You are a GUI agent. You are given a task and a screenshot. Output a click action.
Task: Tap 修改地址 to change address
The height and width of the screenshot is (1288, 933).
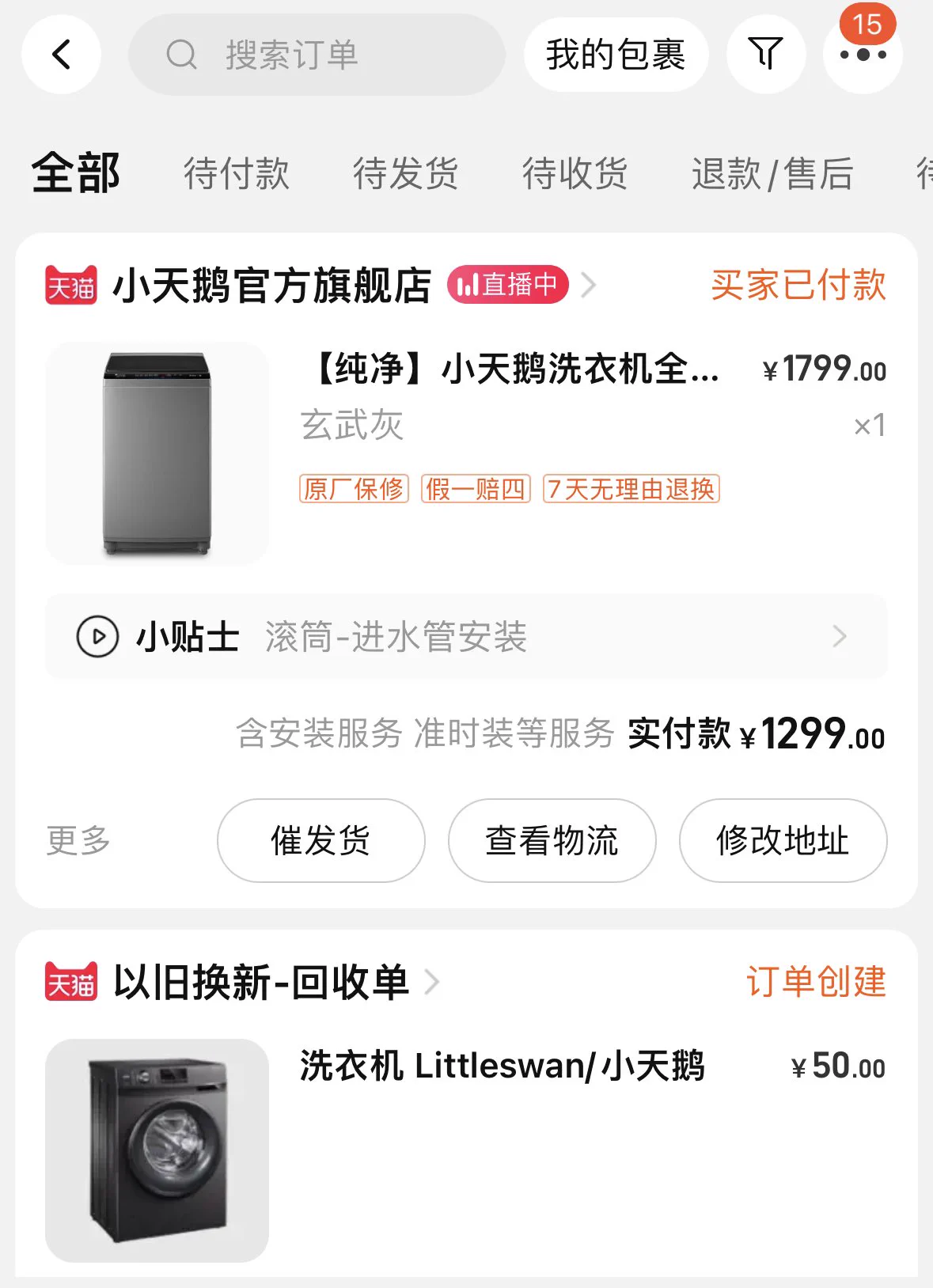pyautogui.click(x=783, y=840)
